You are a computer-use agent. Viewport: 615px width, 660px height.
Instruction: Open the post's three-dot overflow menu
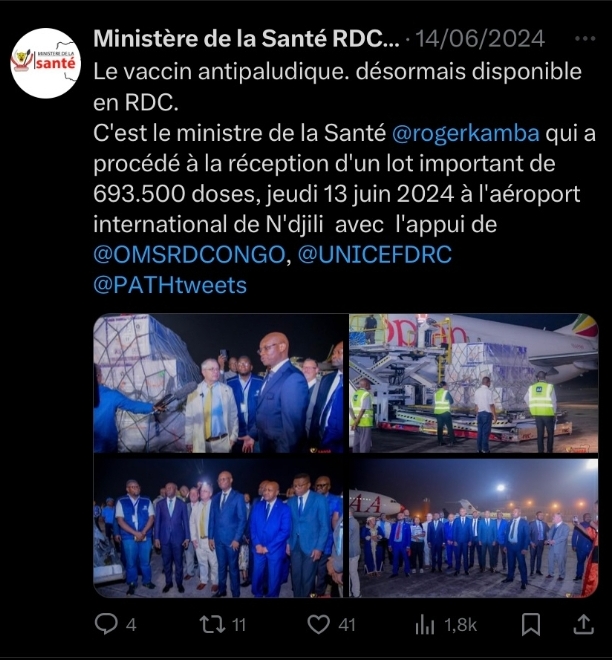coord(584,38)
